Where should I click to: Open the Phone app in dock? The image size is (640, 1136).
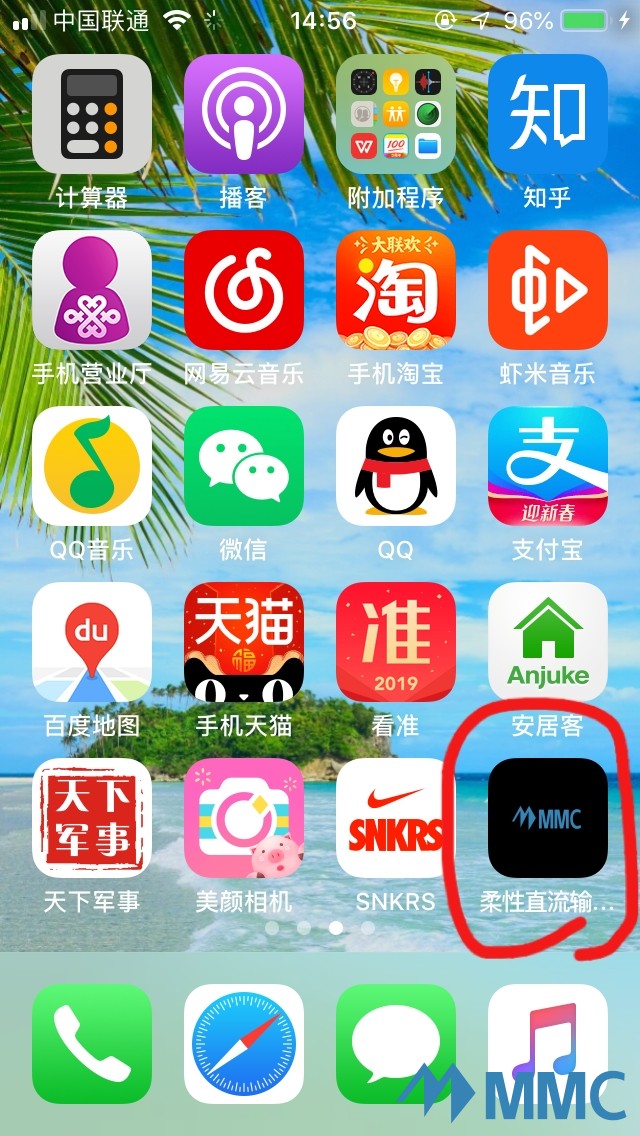pos(92,1044)
